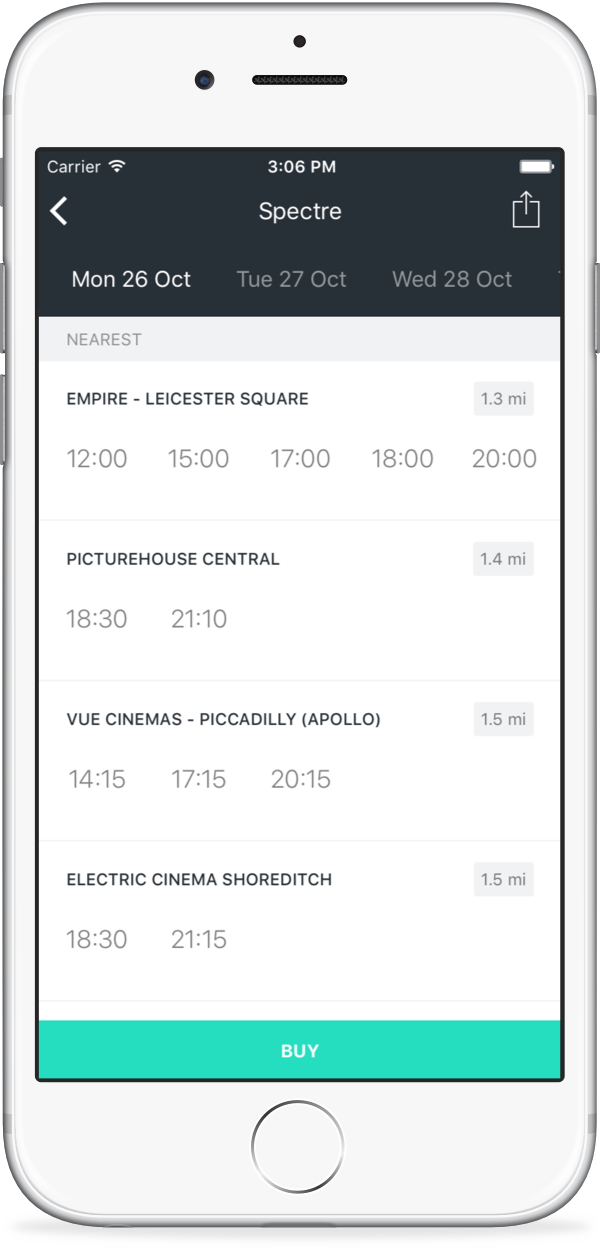Choose the 17:15 Vue Cinemas showtime
600x1248 pixels.
pyautogui.click(x=199, y=779)
